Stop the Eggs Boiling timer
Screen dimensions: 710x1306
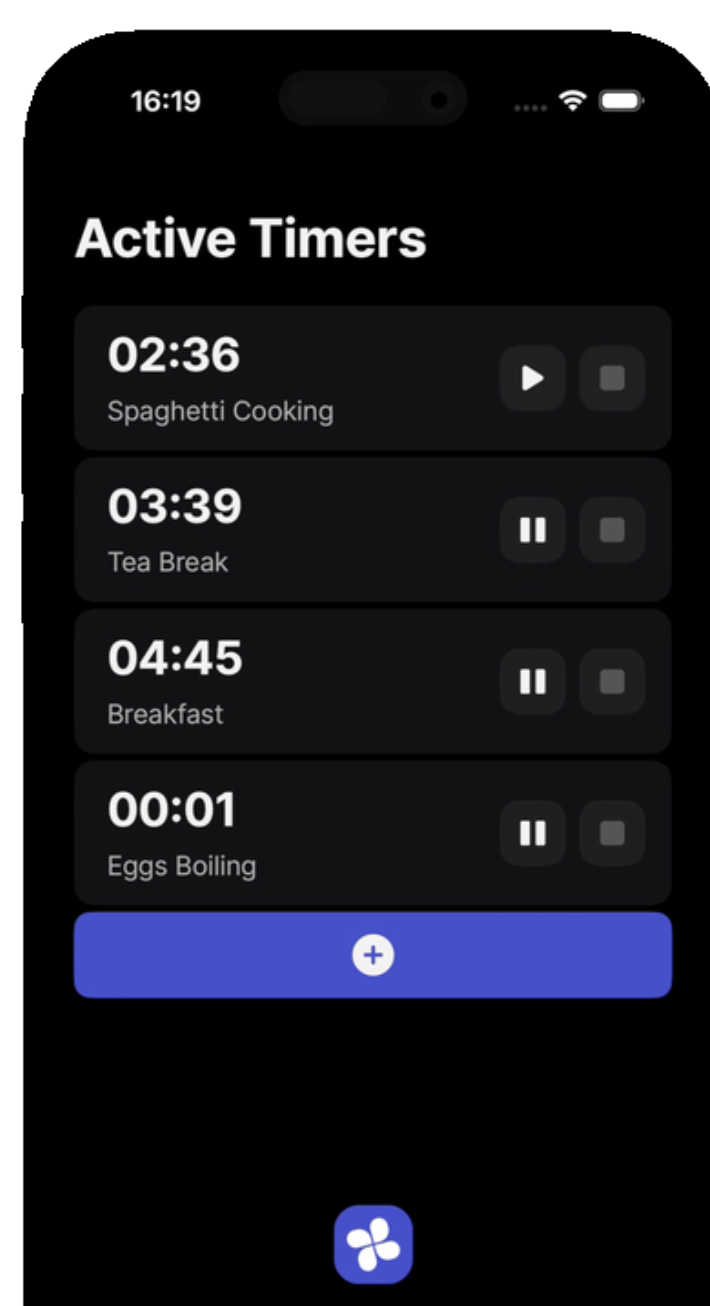612,833
